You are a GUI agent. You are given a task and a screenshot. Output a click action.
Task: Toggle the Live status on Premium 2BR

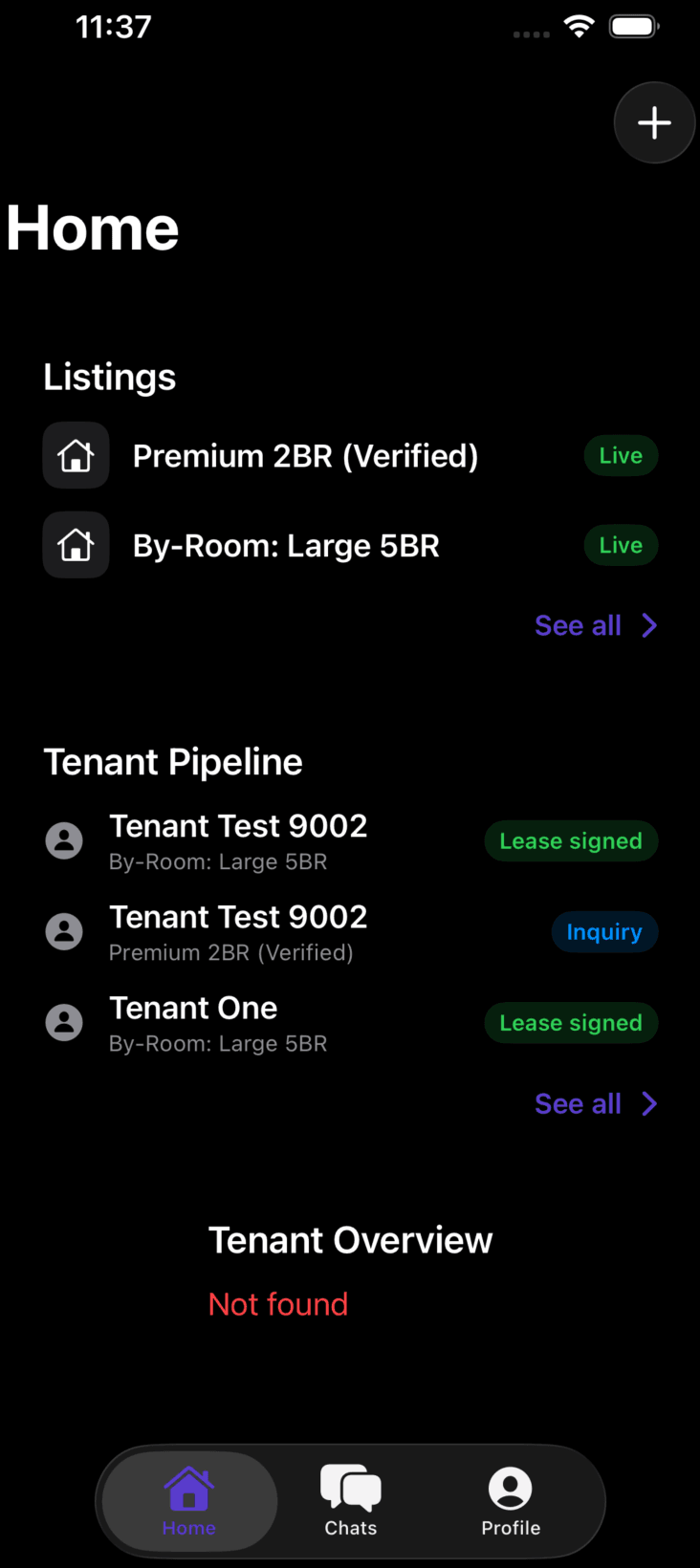pyautogui.click(x=620, y=455)
